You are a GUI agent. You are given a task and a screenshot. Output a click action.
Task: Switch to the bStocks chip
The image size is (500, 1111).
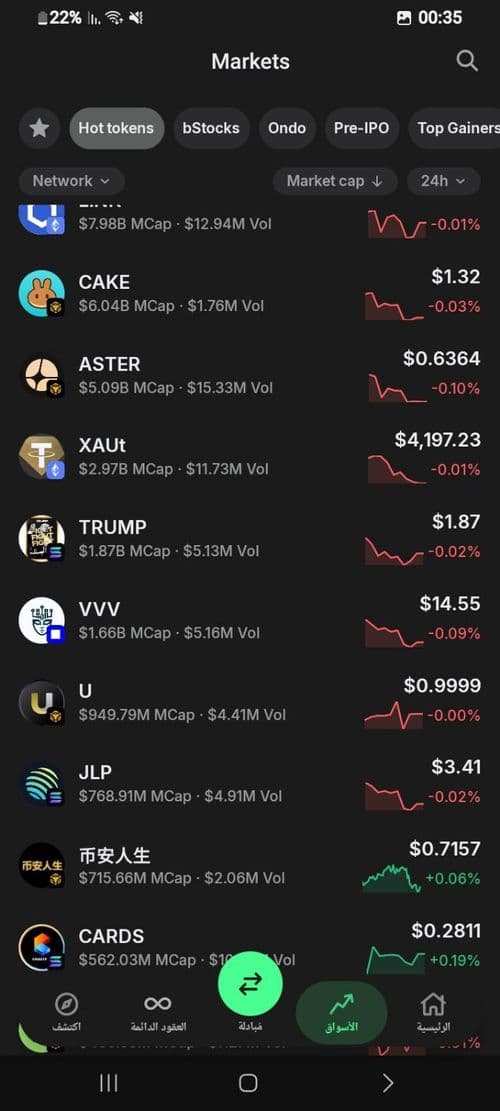tap(211, 128)
